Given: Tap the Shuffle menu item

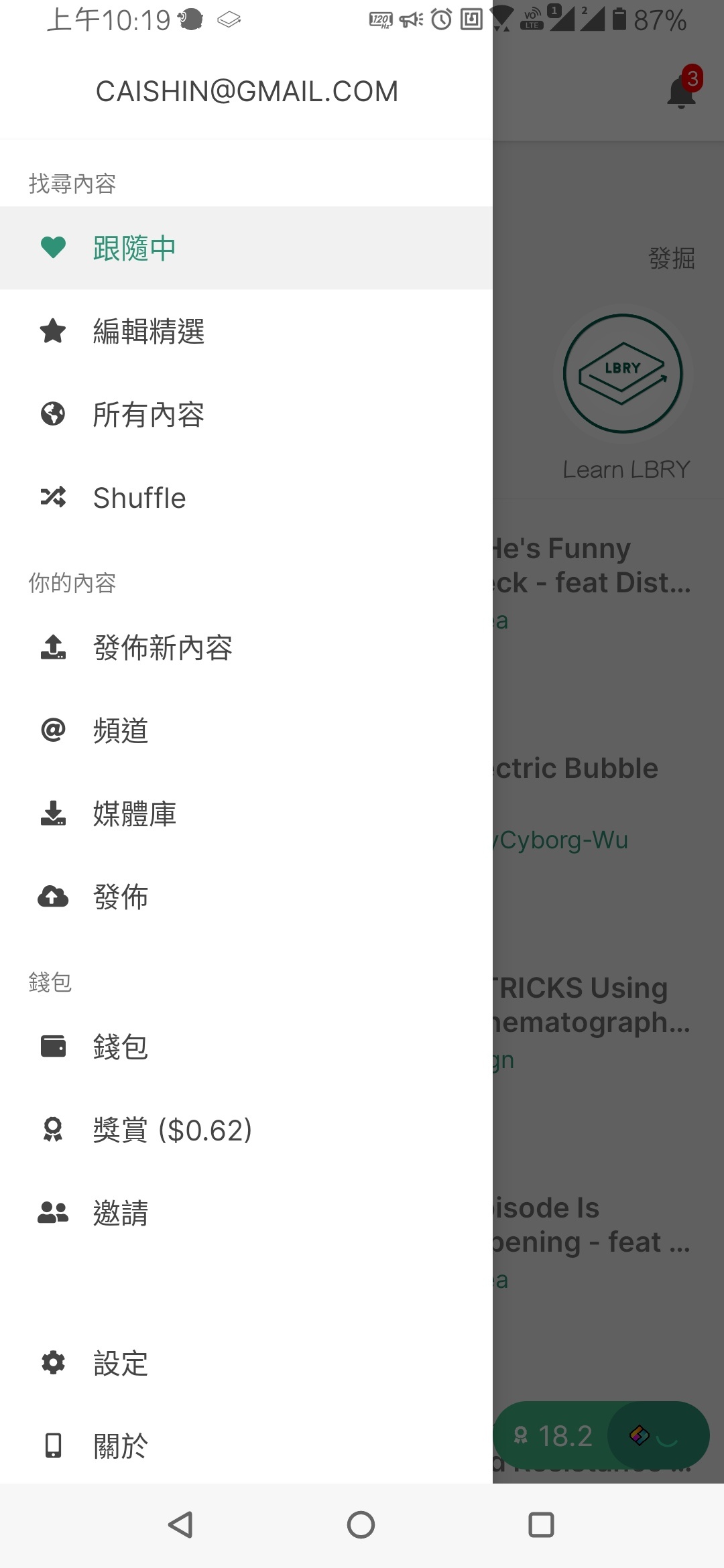Looking at the screenshot, I should [x=246, y=497].
